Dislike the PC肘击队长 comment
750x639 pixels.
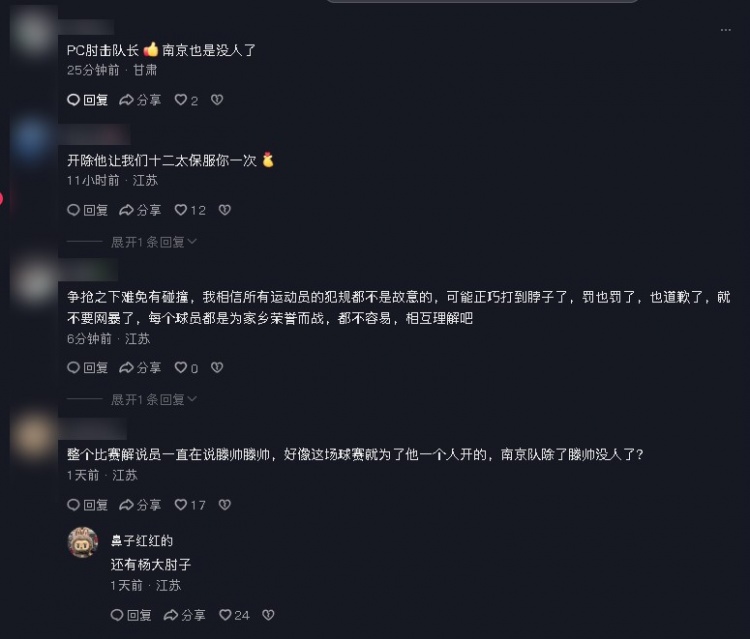(217, 100)
